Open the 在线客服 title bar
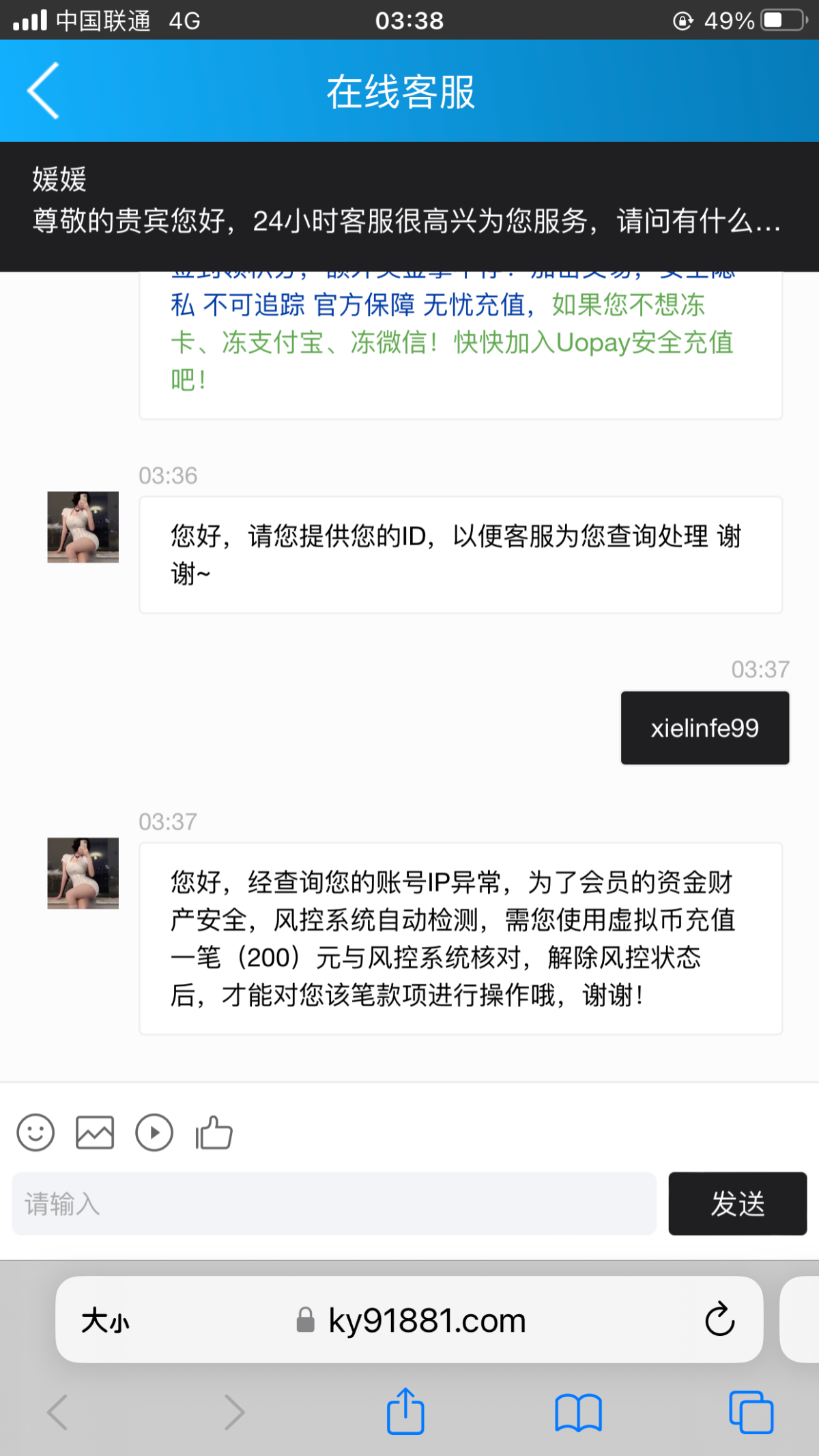The width and height of the screenshot is (819, 1456). coord(405,91)
